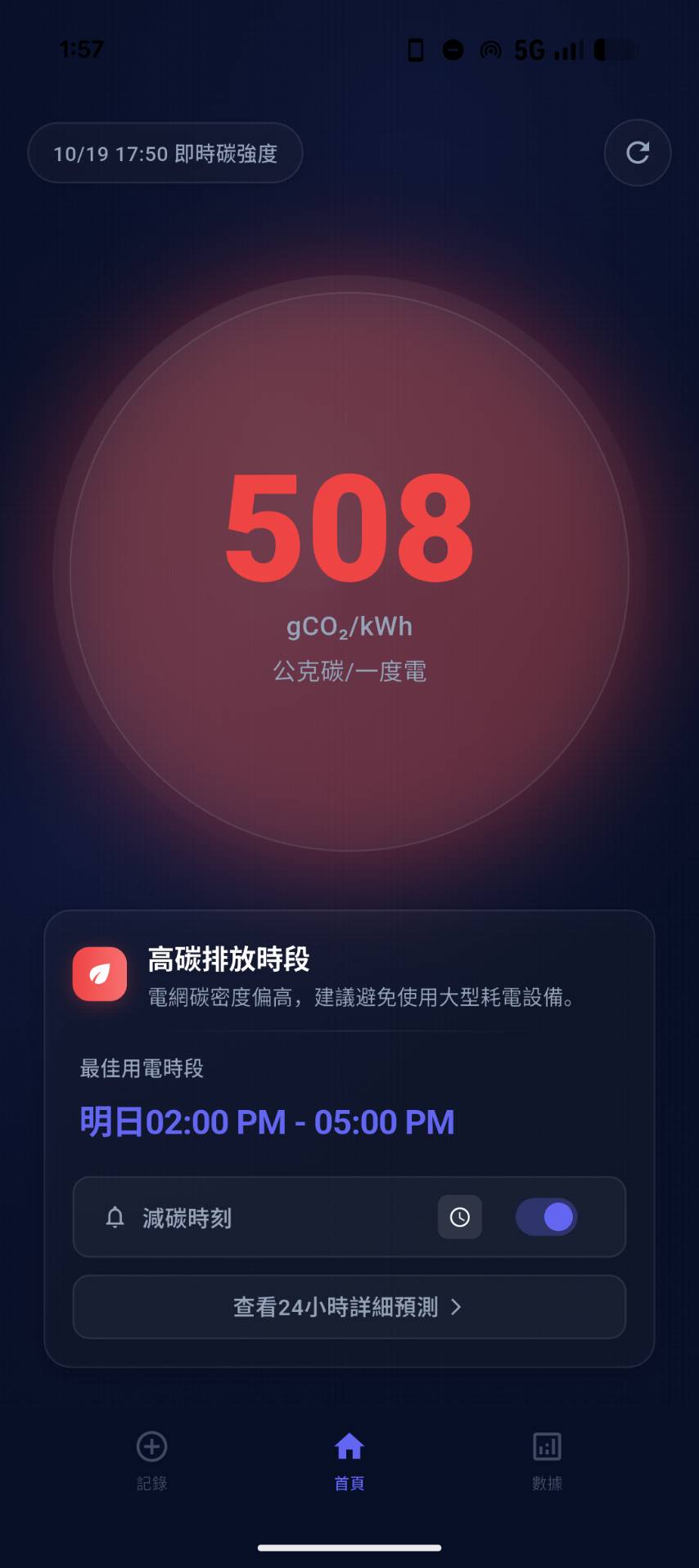This screenshot has width=699, height=1568.
Task: Tap the chevron on the 24-hour forecast button
Action: click(x=456, y=1307)
